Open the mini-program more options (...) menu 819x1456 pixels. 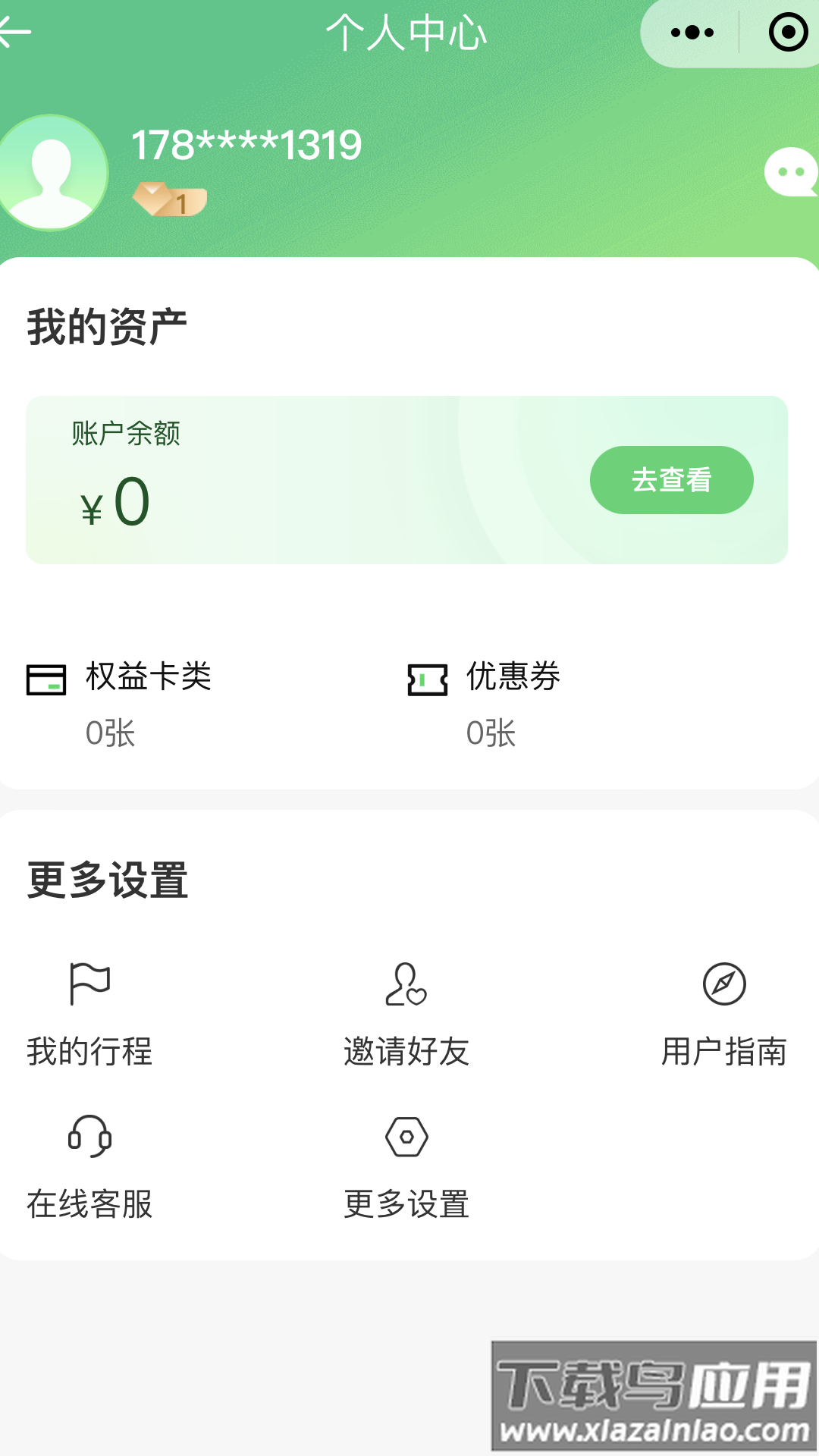[692, 32]
